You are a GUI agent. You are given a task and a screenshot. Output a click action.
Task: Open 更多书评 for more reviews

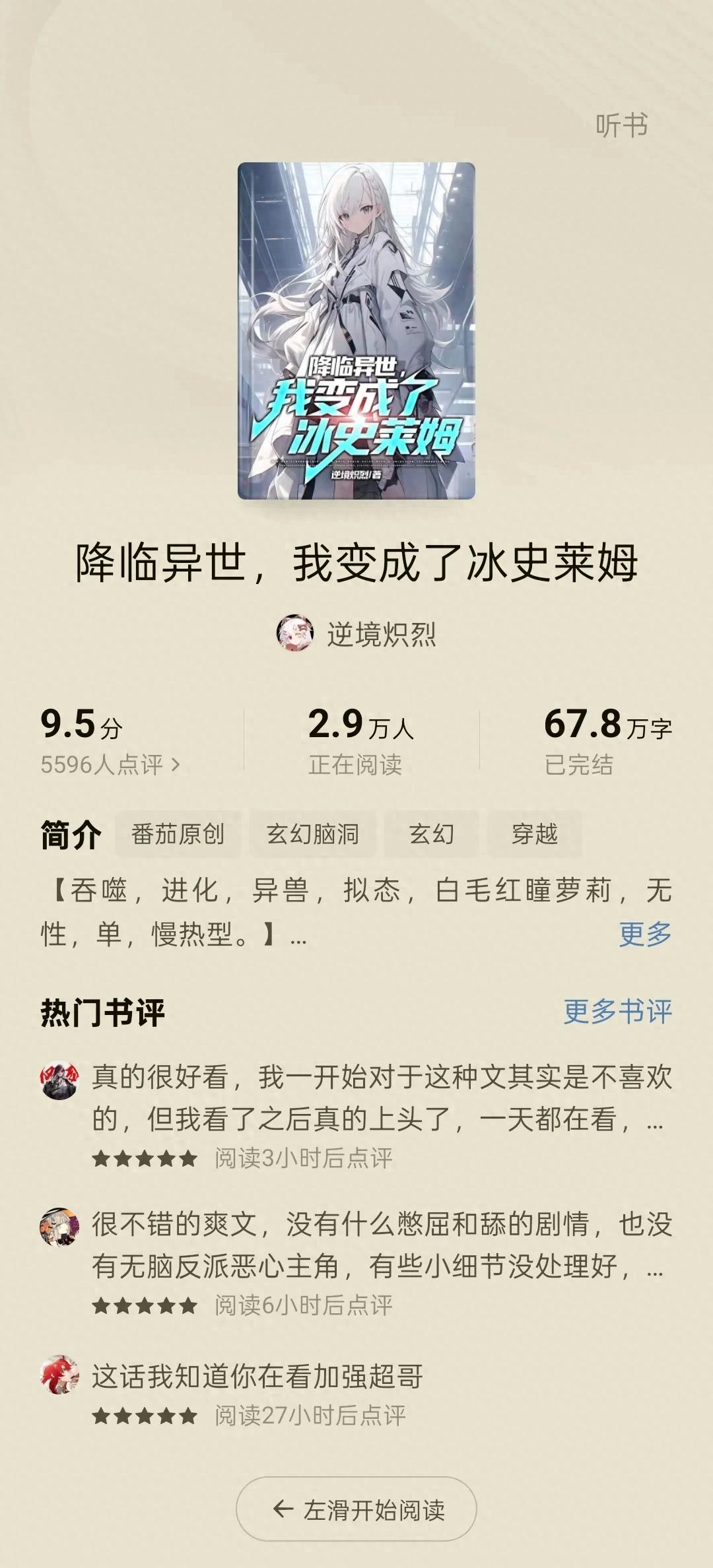pyautogui.click(x=617, y=1012)
